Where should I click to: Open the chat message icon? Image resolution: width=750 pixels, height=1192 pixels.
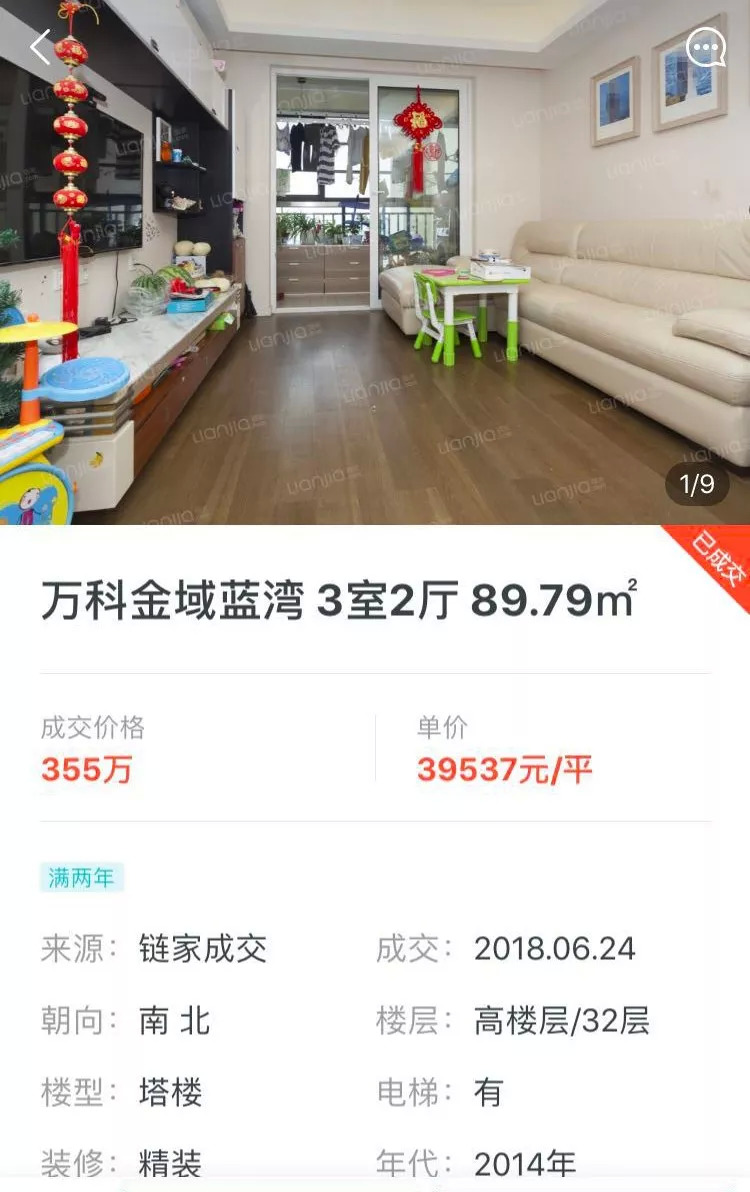(706, 47)
